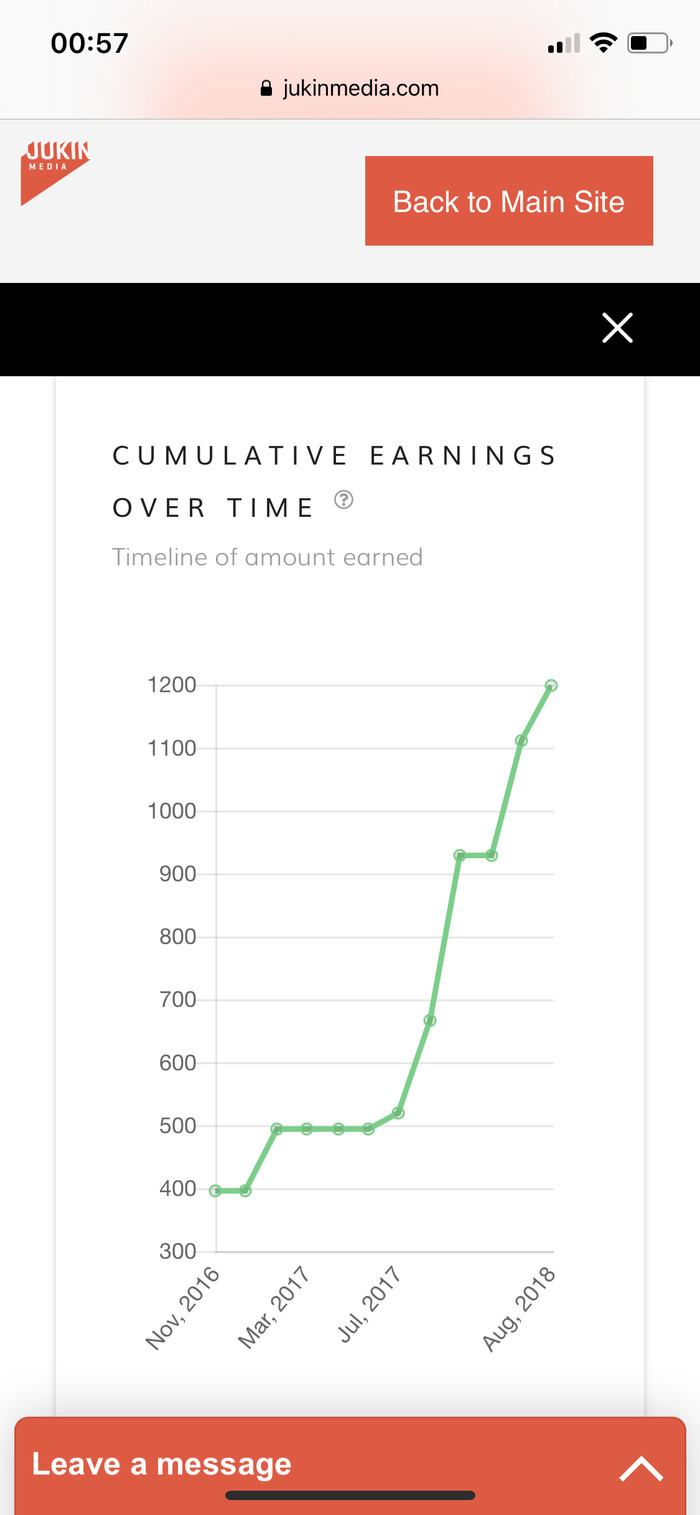Close the panel with the X icon
700x1515 pixels.
(617, 328)
